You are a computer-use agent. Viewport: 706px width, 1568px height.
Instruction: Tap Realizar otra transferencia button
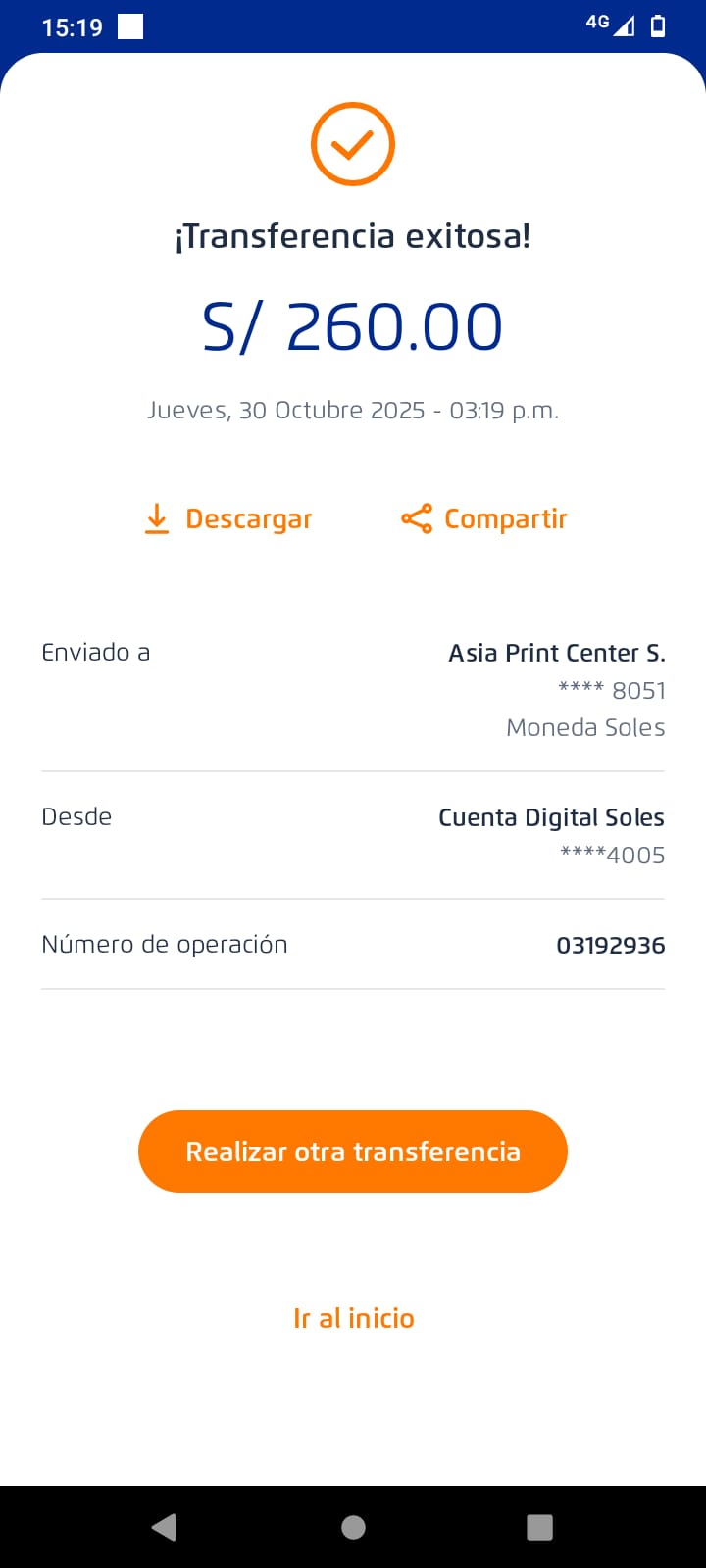(353, 1151)
